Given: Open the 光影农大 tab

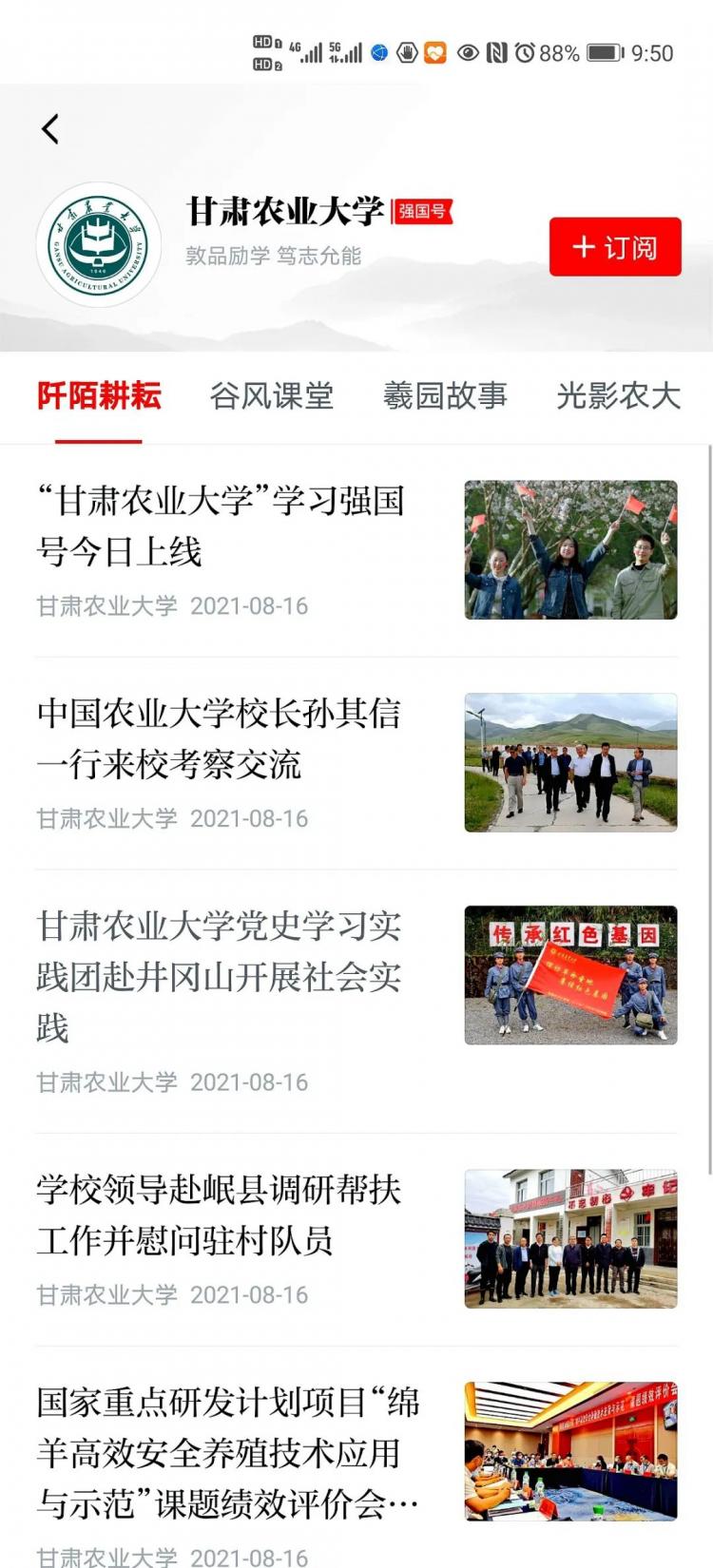Looking at the screenshot, I should coord(618,395).
